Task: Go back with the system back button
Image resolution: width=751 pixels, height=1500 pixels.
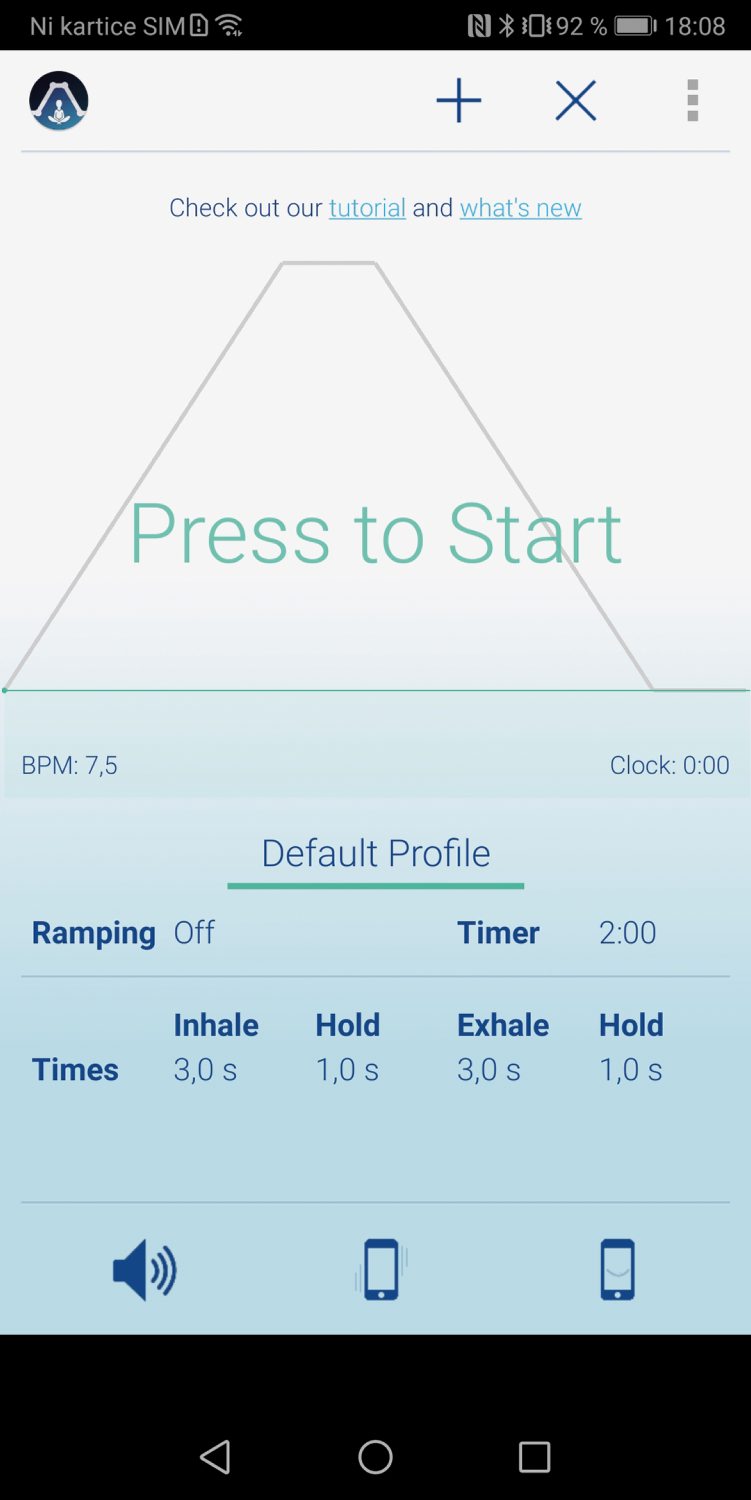Action: (215, 1457)
